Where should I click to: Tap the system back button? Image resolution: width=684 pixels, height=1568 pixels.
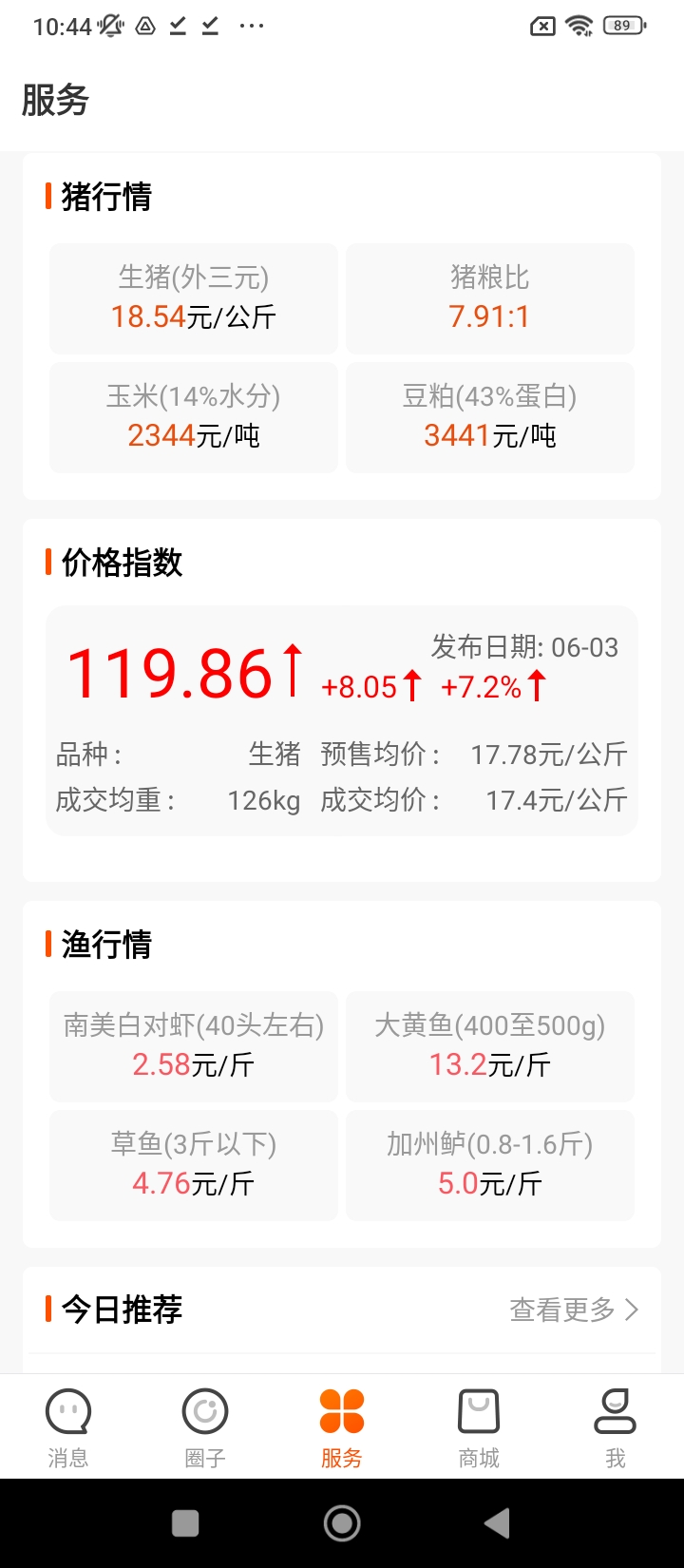pyautogui.click(x=497, y=1523)
